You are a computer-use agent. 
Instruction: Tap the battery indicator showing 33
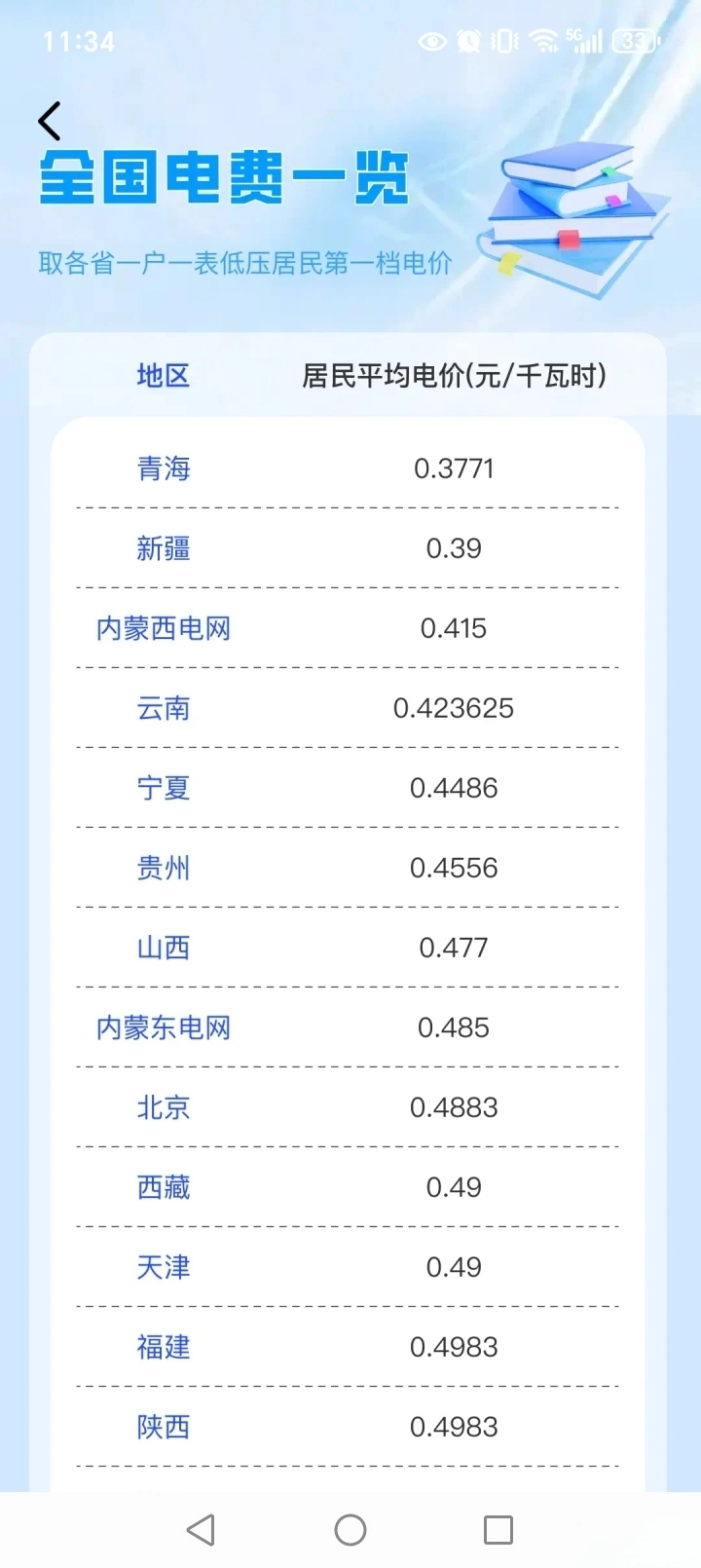tap(633, 41)
